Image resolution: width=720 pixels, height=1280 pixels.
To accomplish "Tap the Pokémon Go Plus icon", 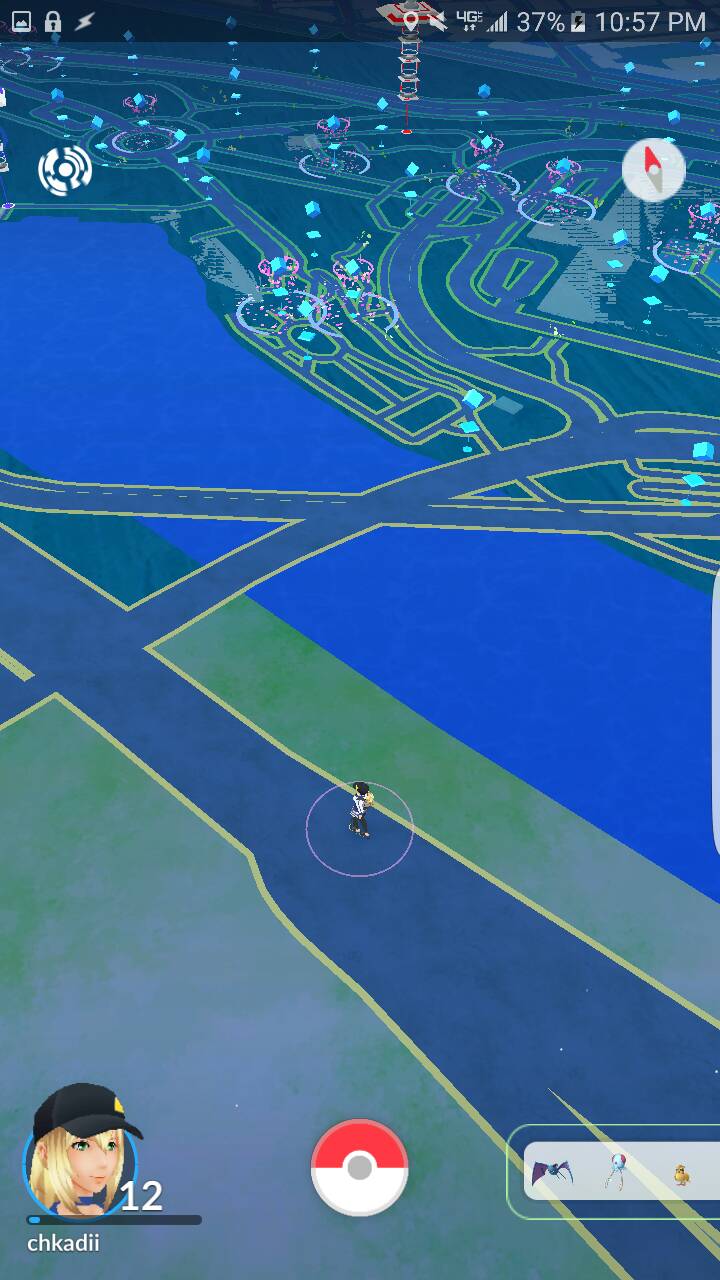I will point(65,169).
